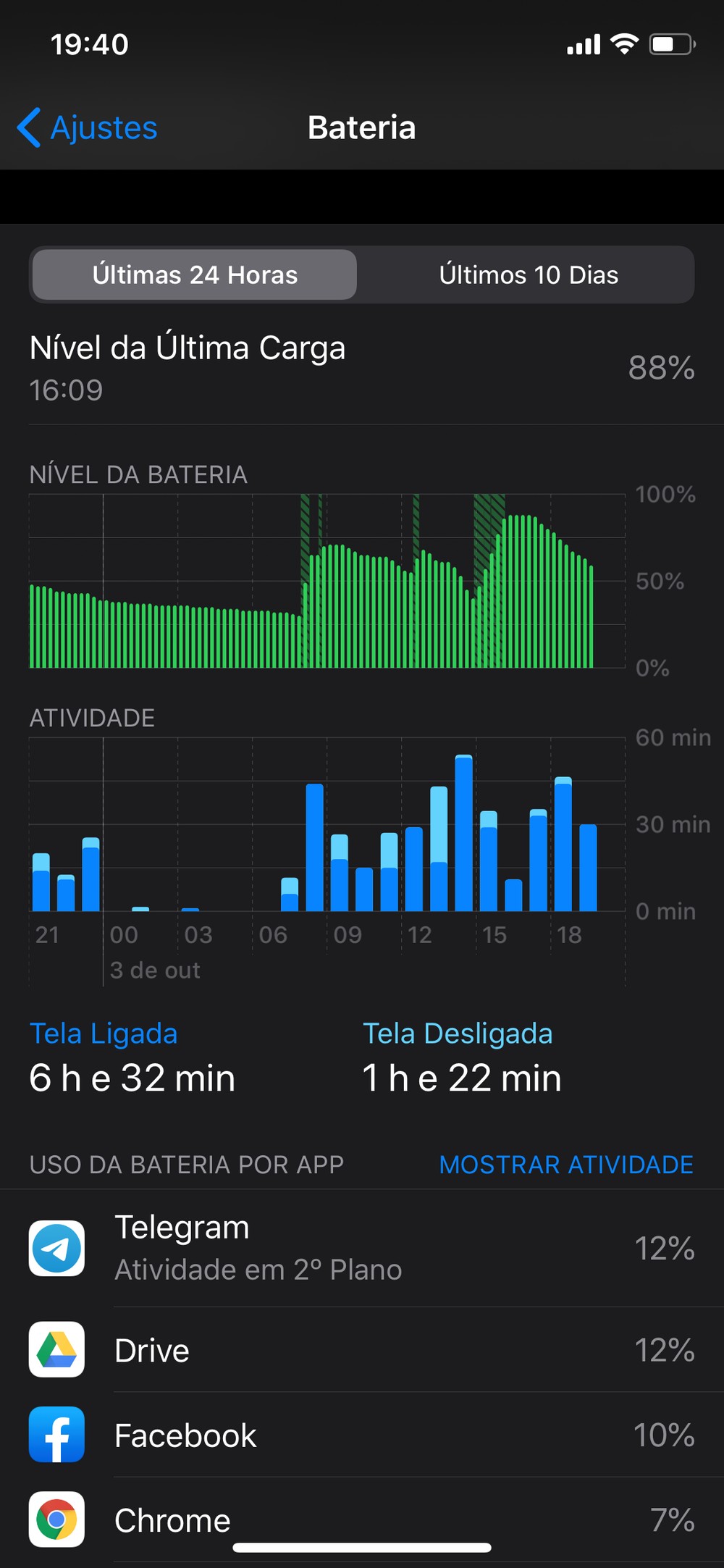Image resolution: width=724 pixels, height=1568 pixels.
Task: Open Telegram battery usage row
Action: pyautogui.click(x=362, y=1248)
